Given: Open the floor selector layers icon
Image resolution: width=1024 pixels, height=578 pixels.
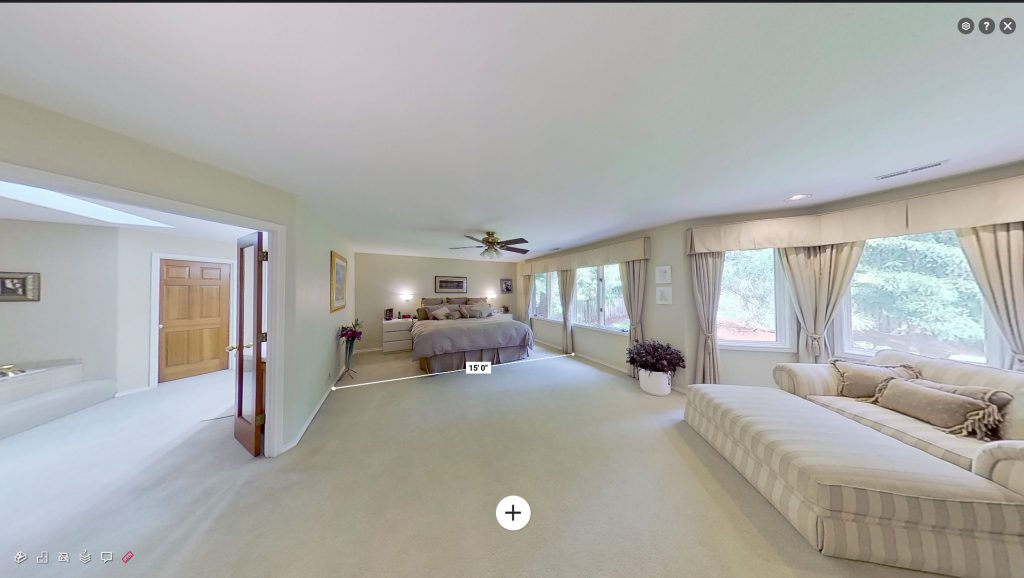Looking at the screenshot, I should 85,557.
